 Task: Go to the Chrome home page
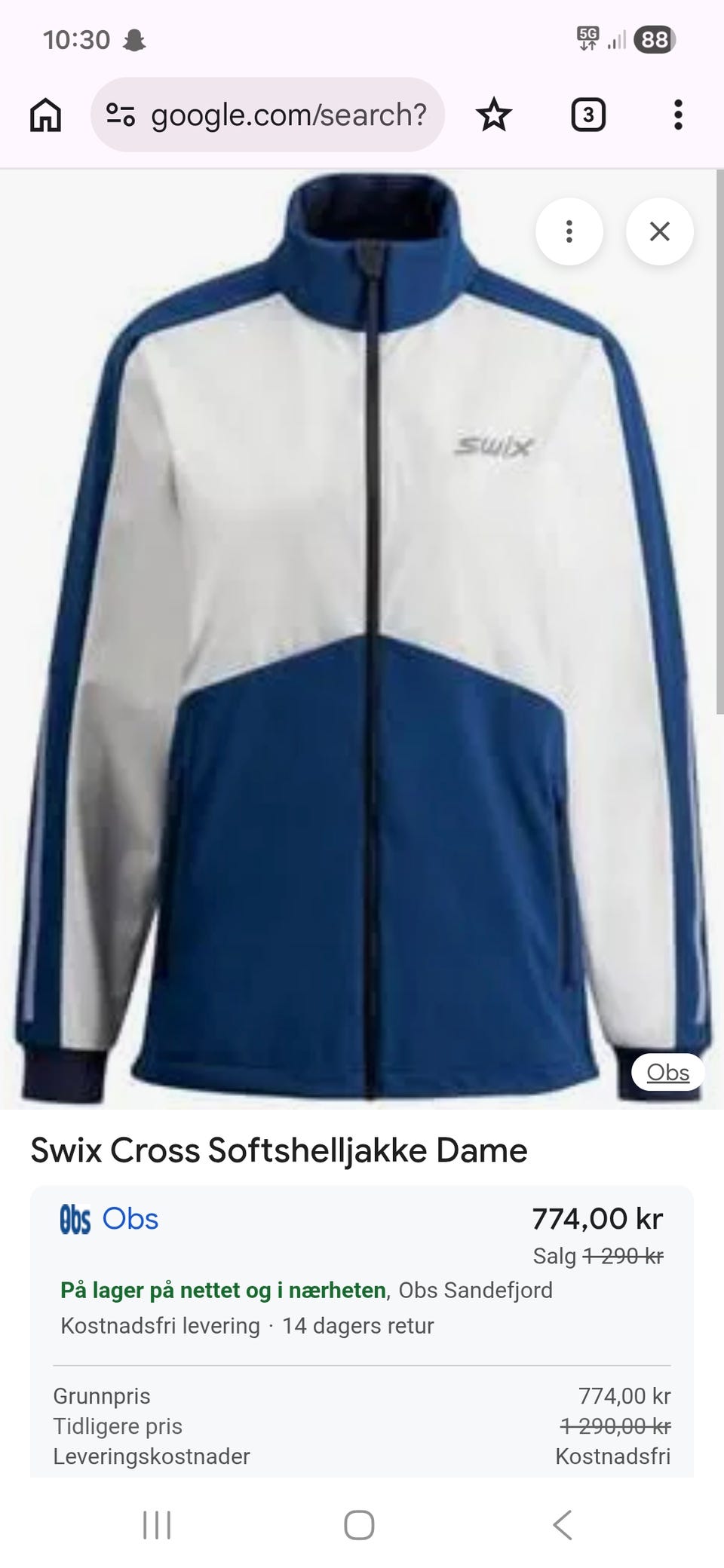click(45, 115)
